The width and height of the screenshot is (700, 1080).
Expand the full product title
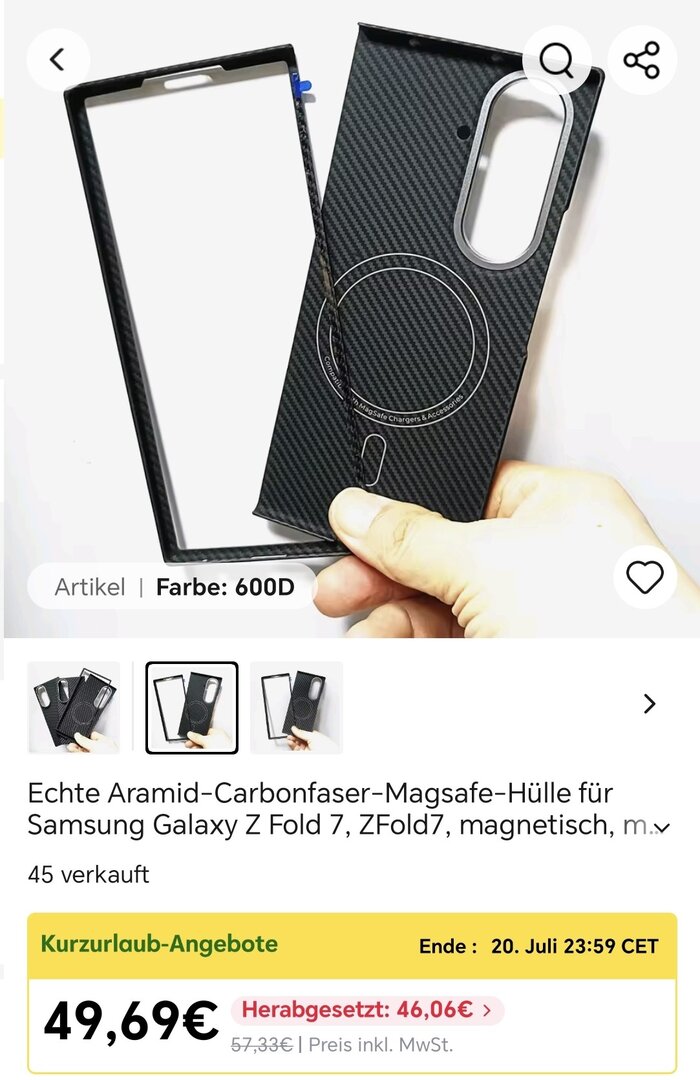tap(660, 827)
